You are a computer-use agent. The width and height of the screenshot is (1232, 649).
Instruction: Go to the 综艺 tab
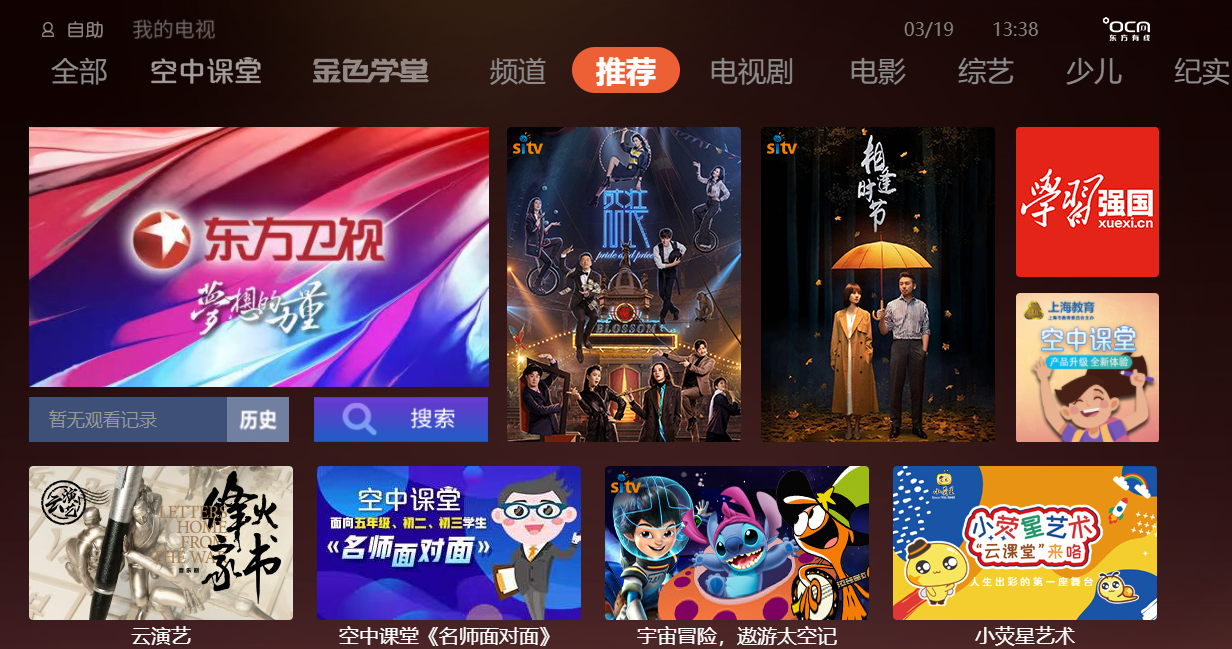tap(986, 71)
